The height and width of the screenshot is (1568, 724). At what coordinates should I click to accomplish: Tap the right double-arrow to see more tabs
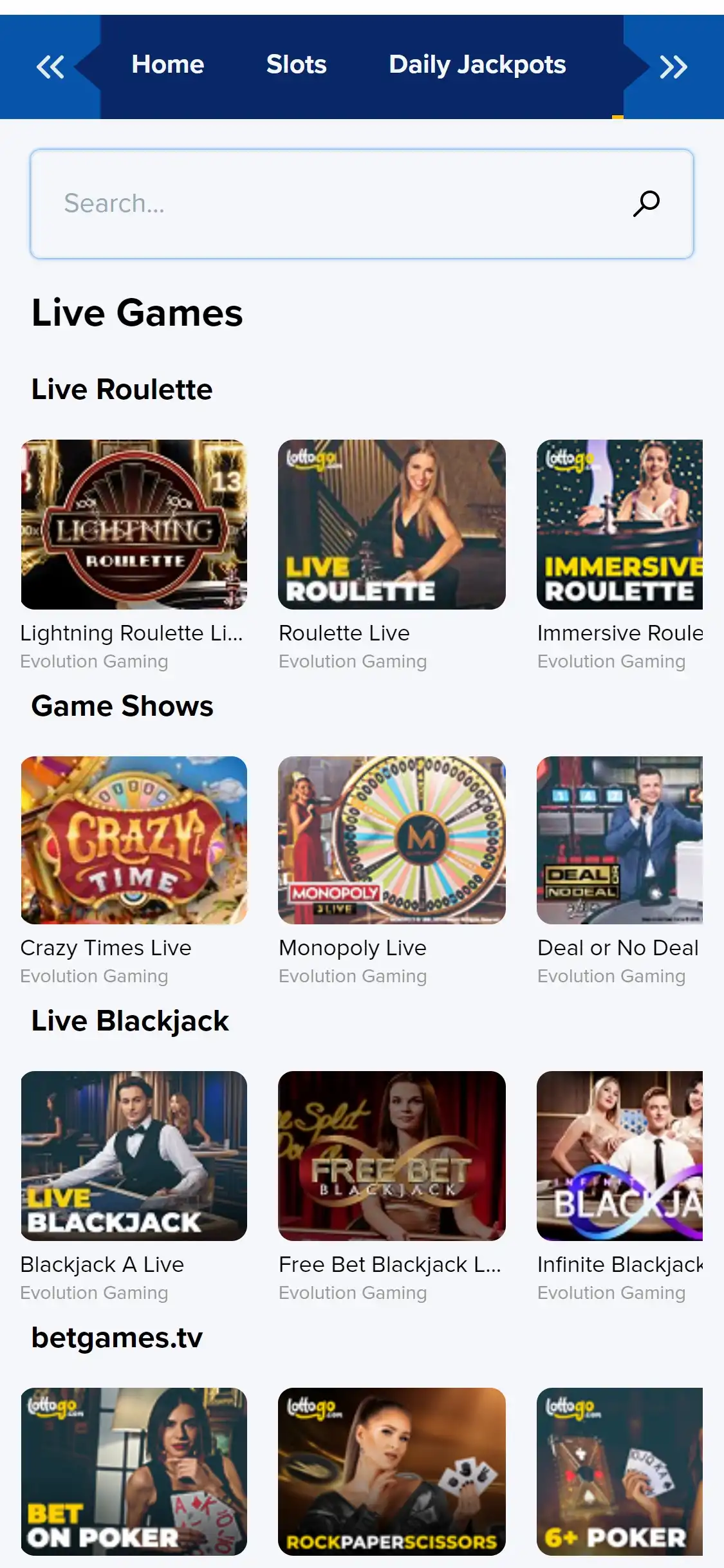click(673, 66)
